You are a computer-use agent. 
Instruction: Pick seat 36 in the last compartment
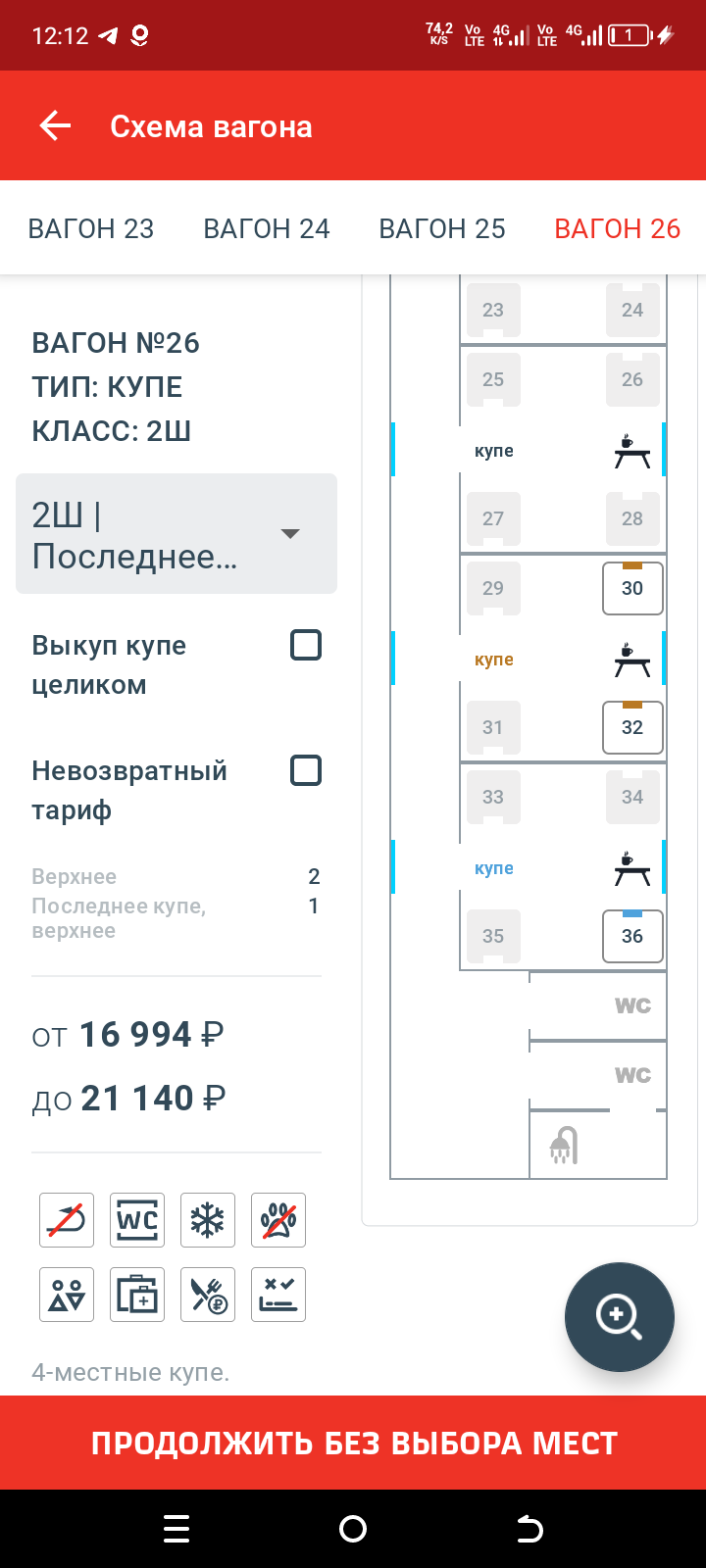tap(632, 936)
